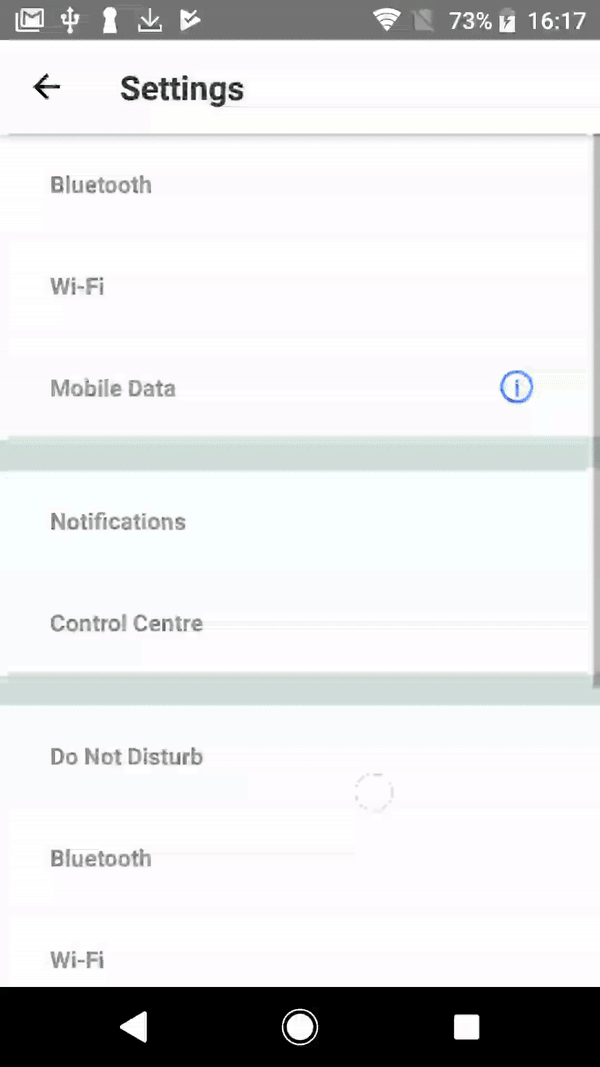This screenshot has height=1067, width=600.
Task: Tap the info icon beside Mobile Data
Action: pyautogui.click(x=516, y=388)
